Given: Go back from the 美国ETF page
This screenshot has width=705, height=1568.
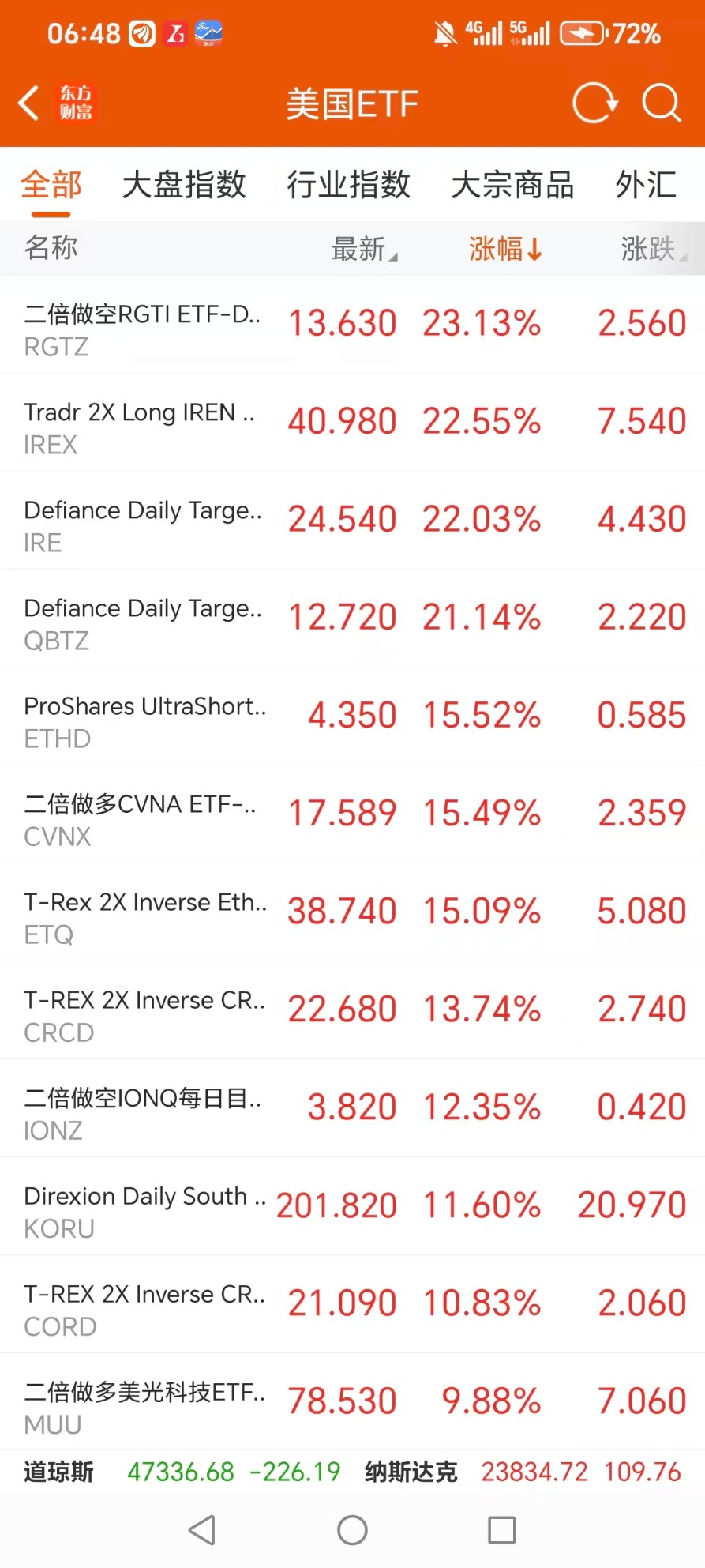Looking at the screenshot, I should pyautogui.click(x=30, y=103).
